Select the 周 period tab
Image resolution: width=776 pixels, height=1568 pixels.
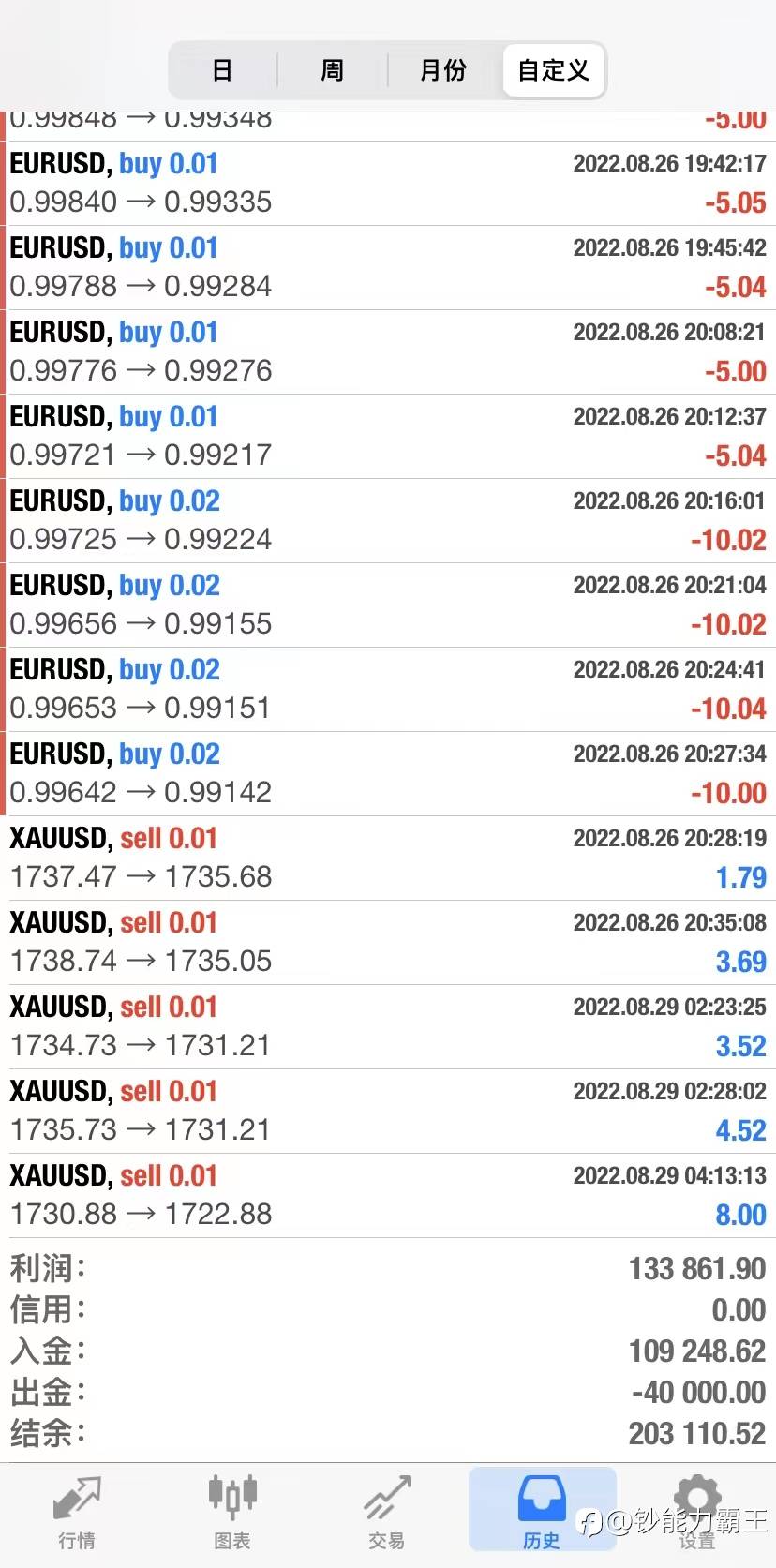tap(332, 70)
